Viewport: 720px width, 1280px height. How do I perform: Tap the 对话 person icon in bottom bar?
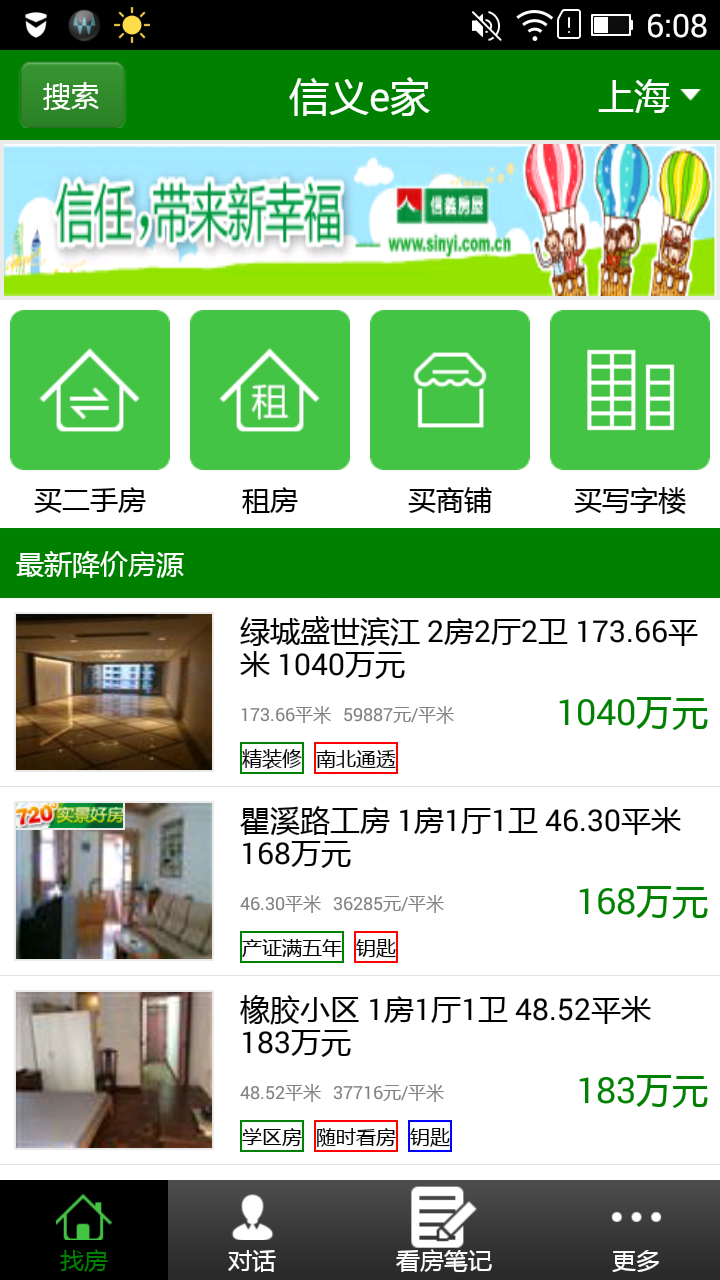(x=252, y=1215)
